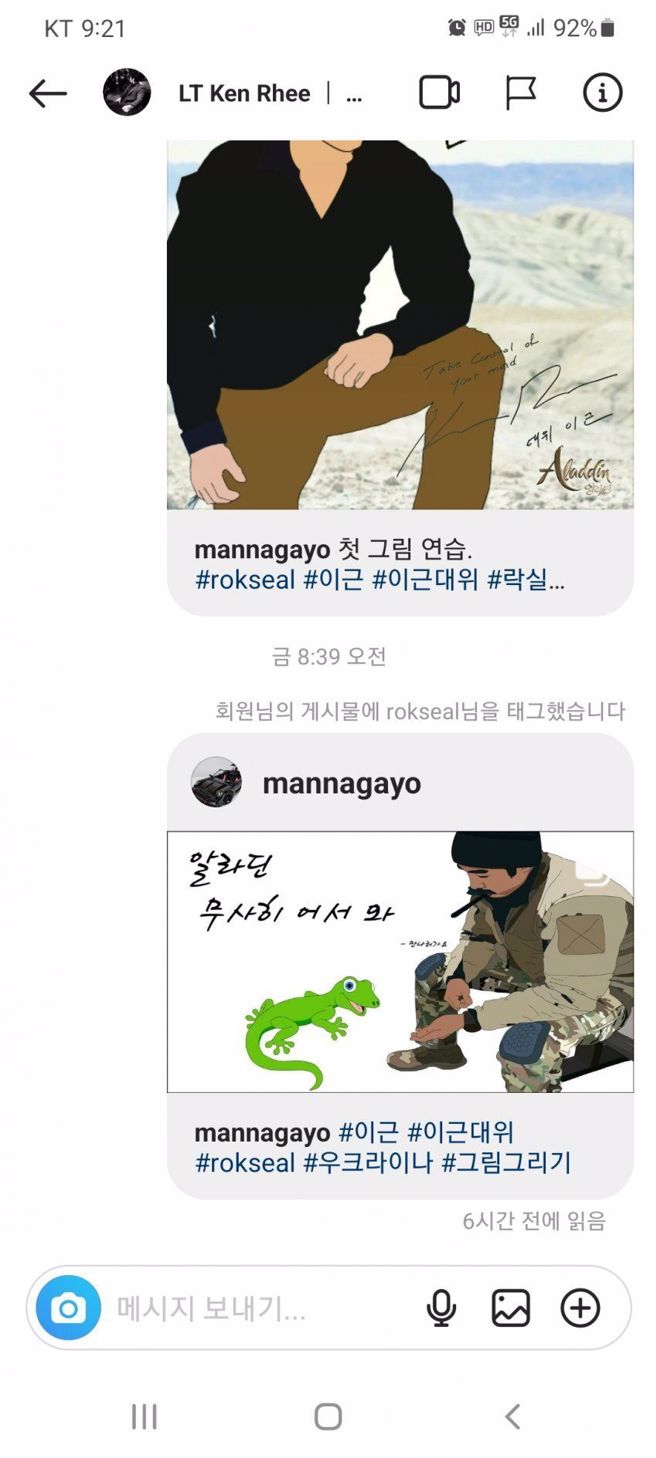
Task: Open the LT Ken Rhee profile header
Action: (x=244, y=94)
